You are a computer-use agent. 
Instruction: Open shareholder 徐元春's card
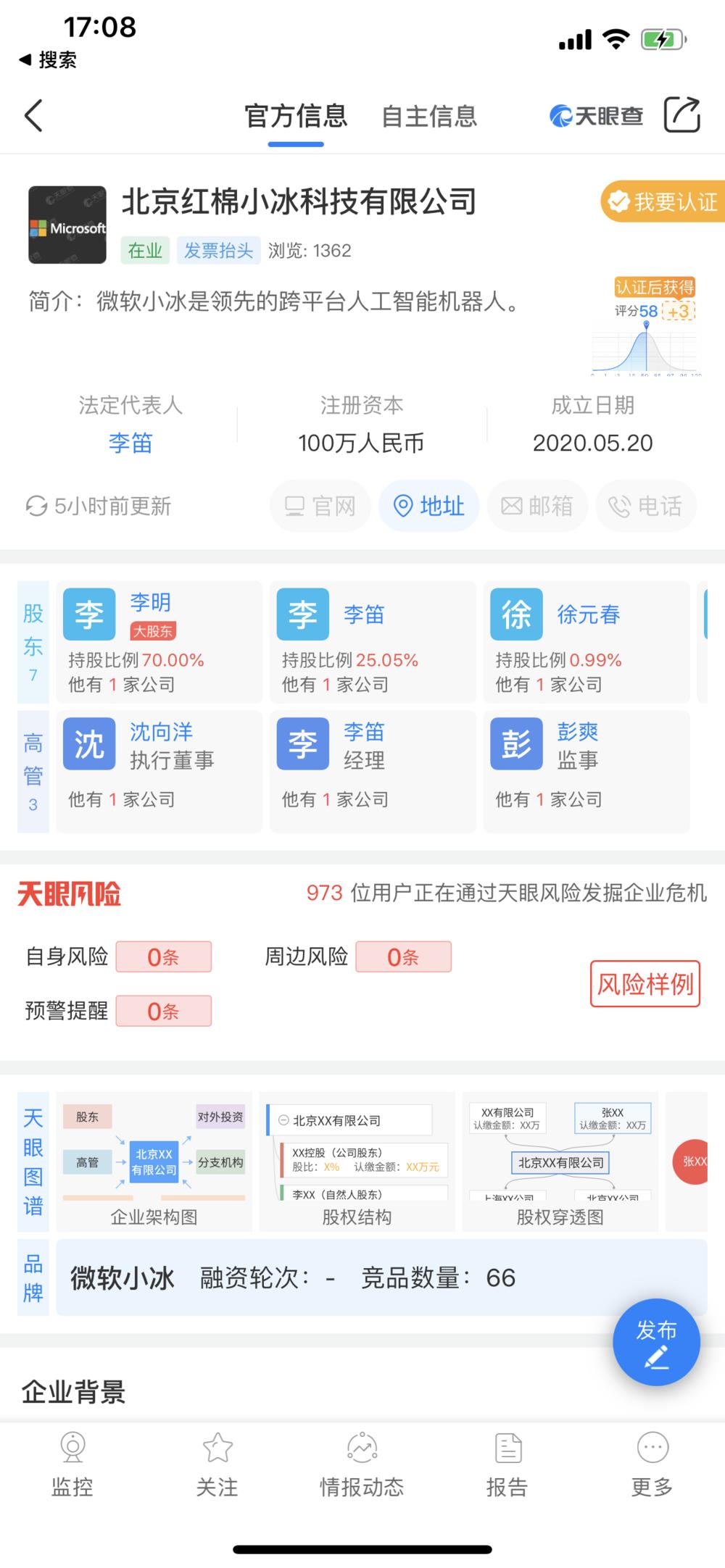[x=586, y=641]
